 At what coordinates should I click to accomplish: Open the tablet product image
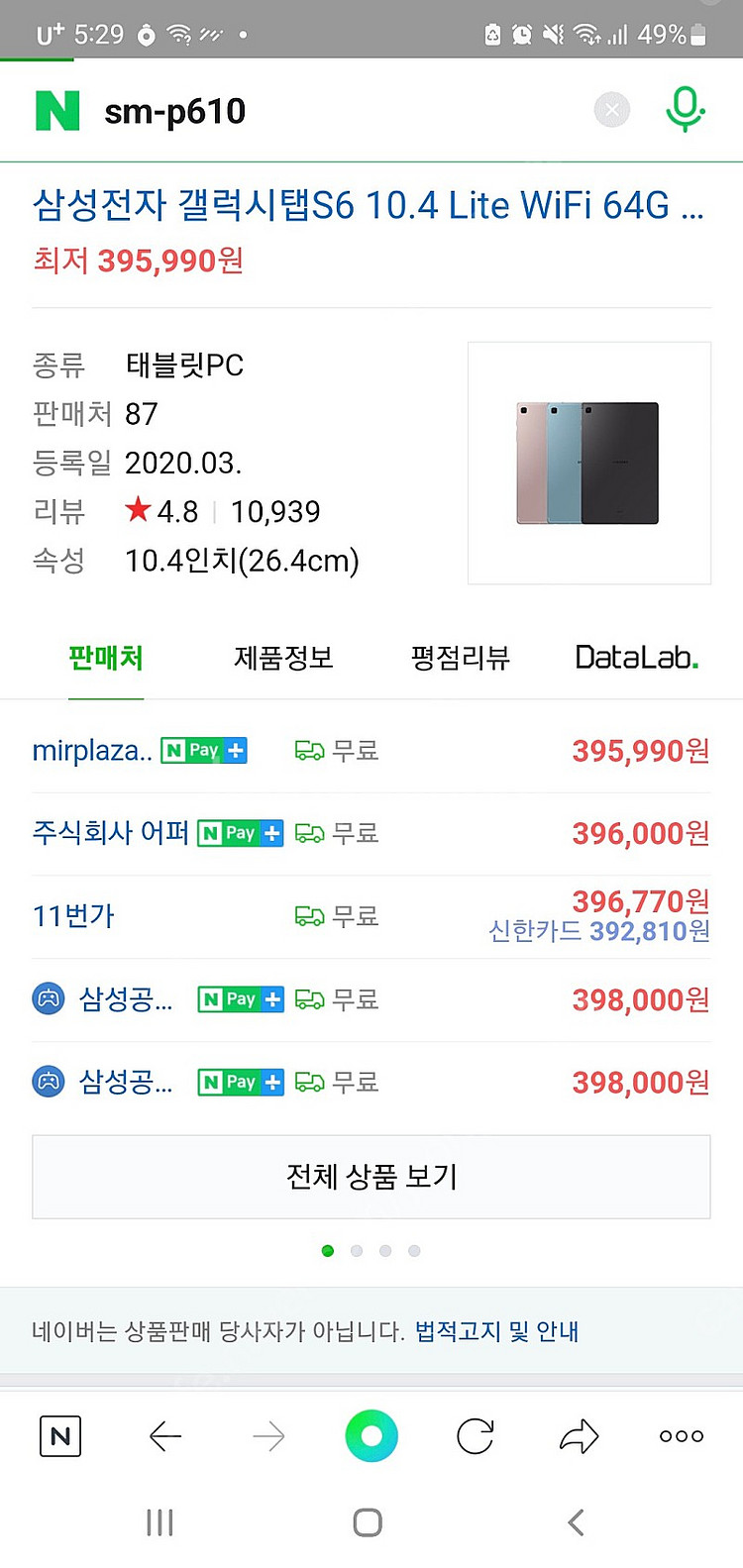click(x=589, y=463)
